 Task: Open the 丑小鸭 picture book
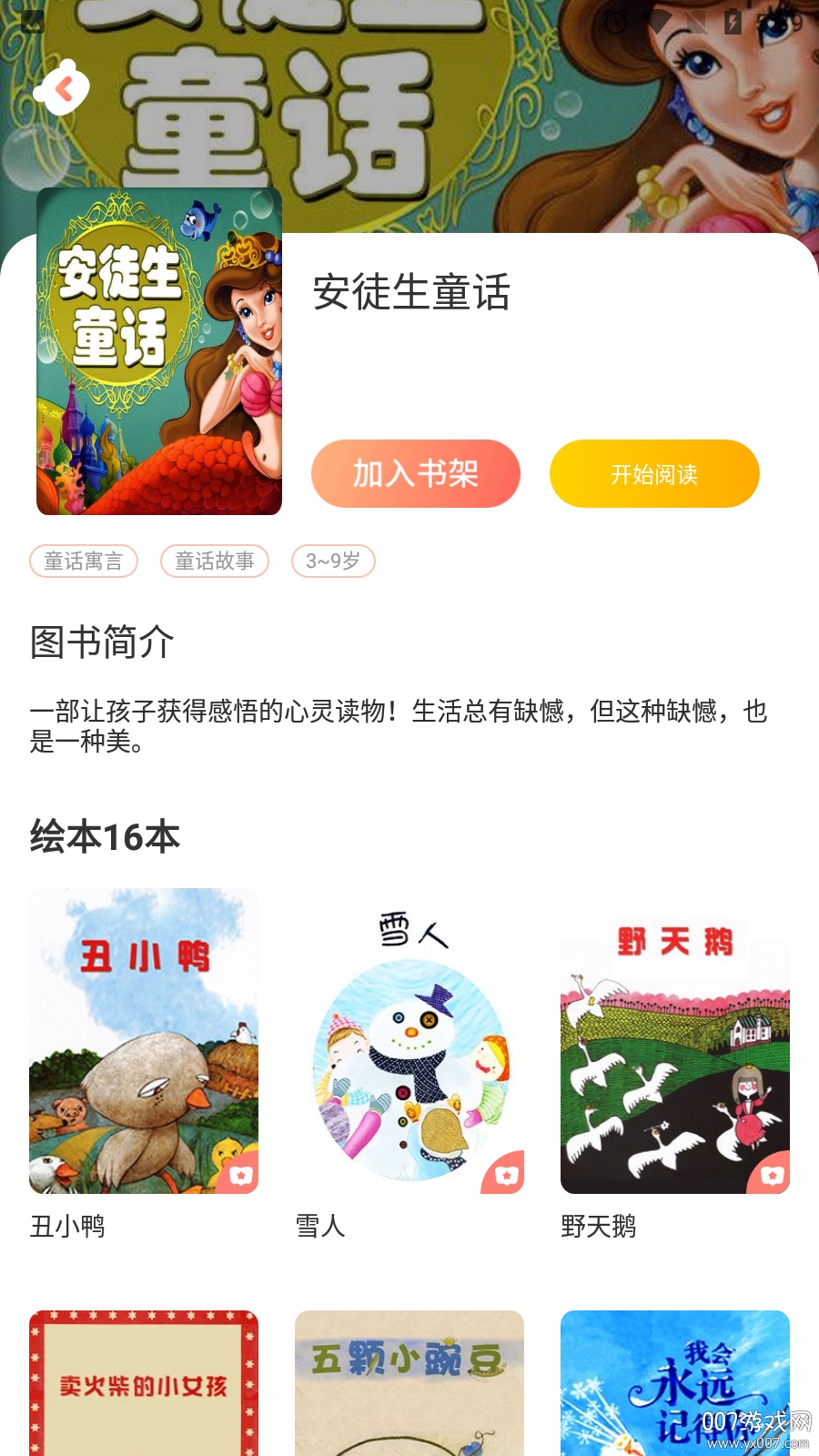144,1040
